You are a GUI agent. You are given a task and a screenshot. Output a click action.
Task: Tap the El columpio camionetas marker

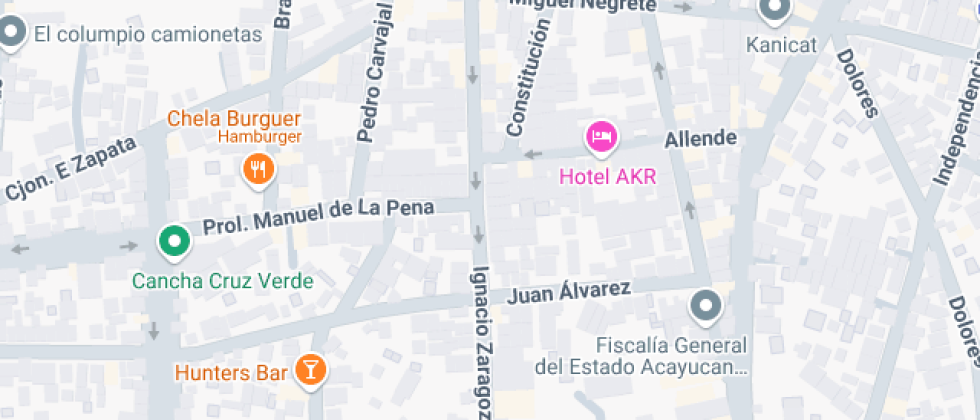[x=12, y=33]
